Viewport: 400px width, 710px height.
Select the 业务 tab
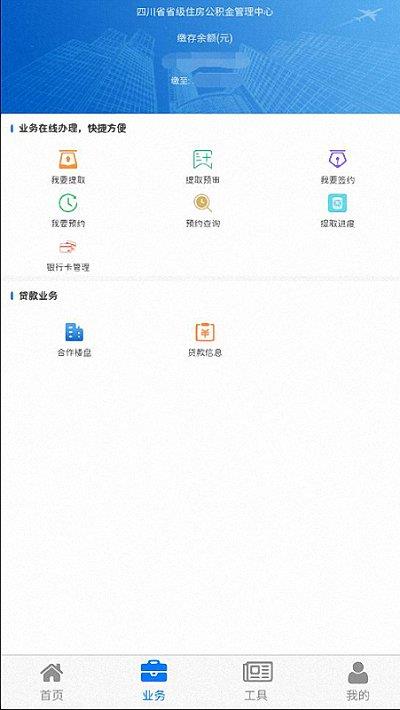154,681
